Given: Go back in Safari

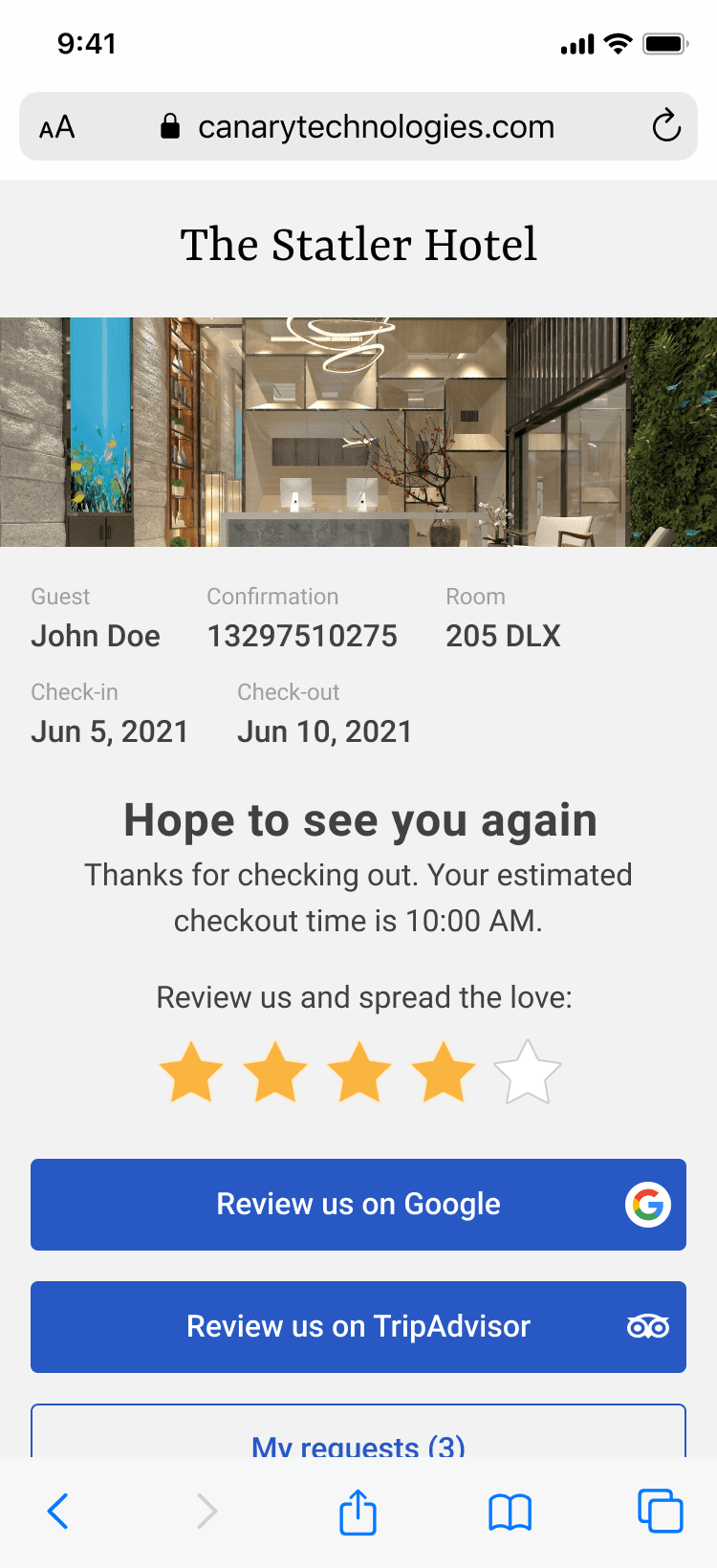Looking at the screenshot, I should (58, 1512).
